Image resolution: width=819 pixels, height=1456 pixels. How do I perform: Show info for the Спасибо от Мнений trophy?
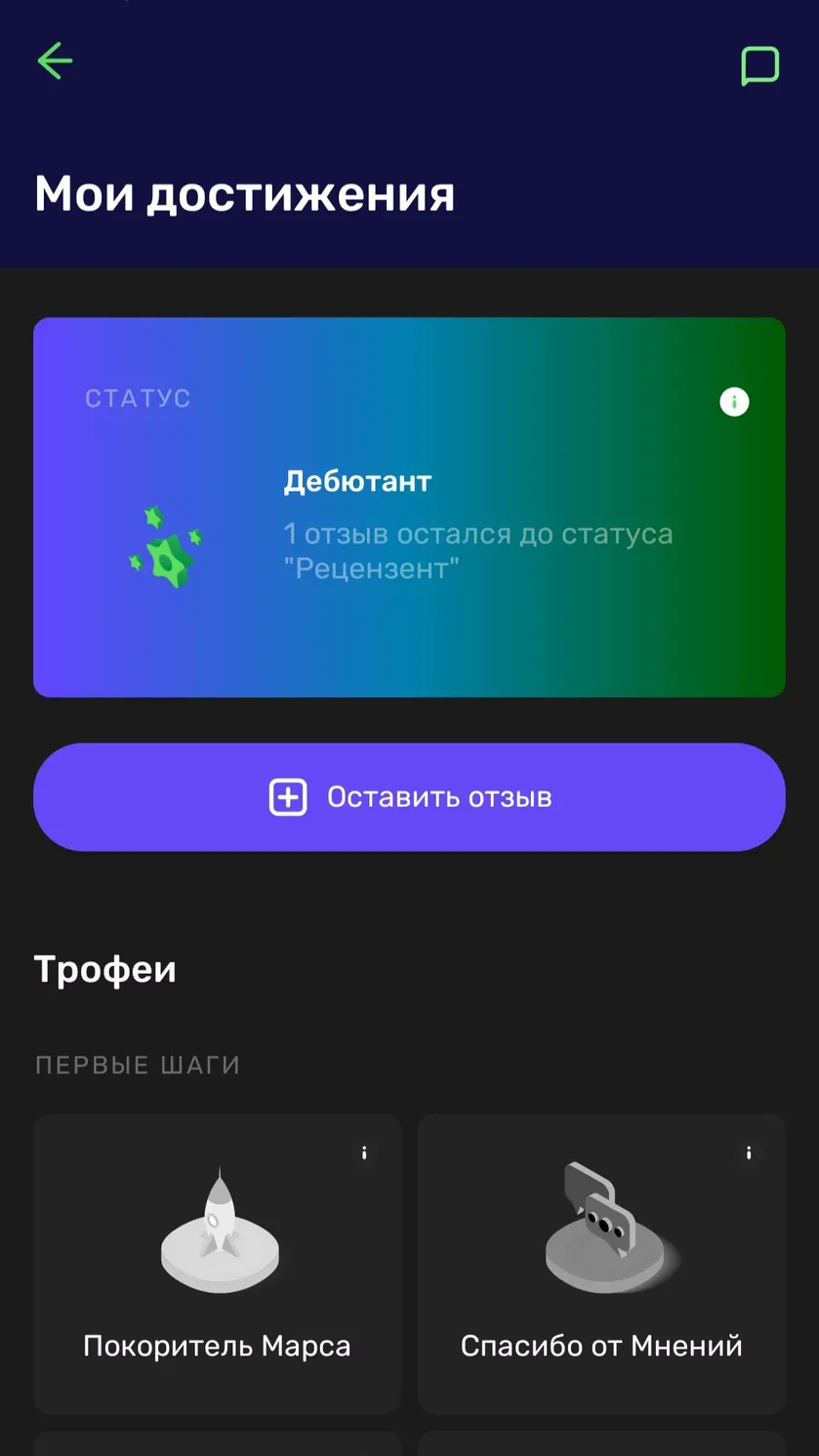tap(749, 1153)
